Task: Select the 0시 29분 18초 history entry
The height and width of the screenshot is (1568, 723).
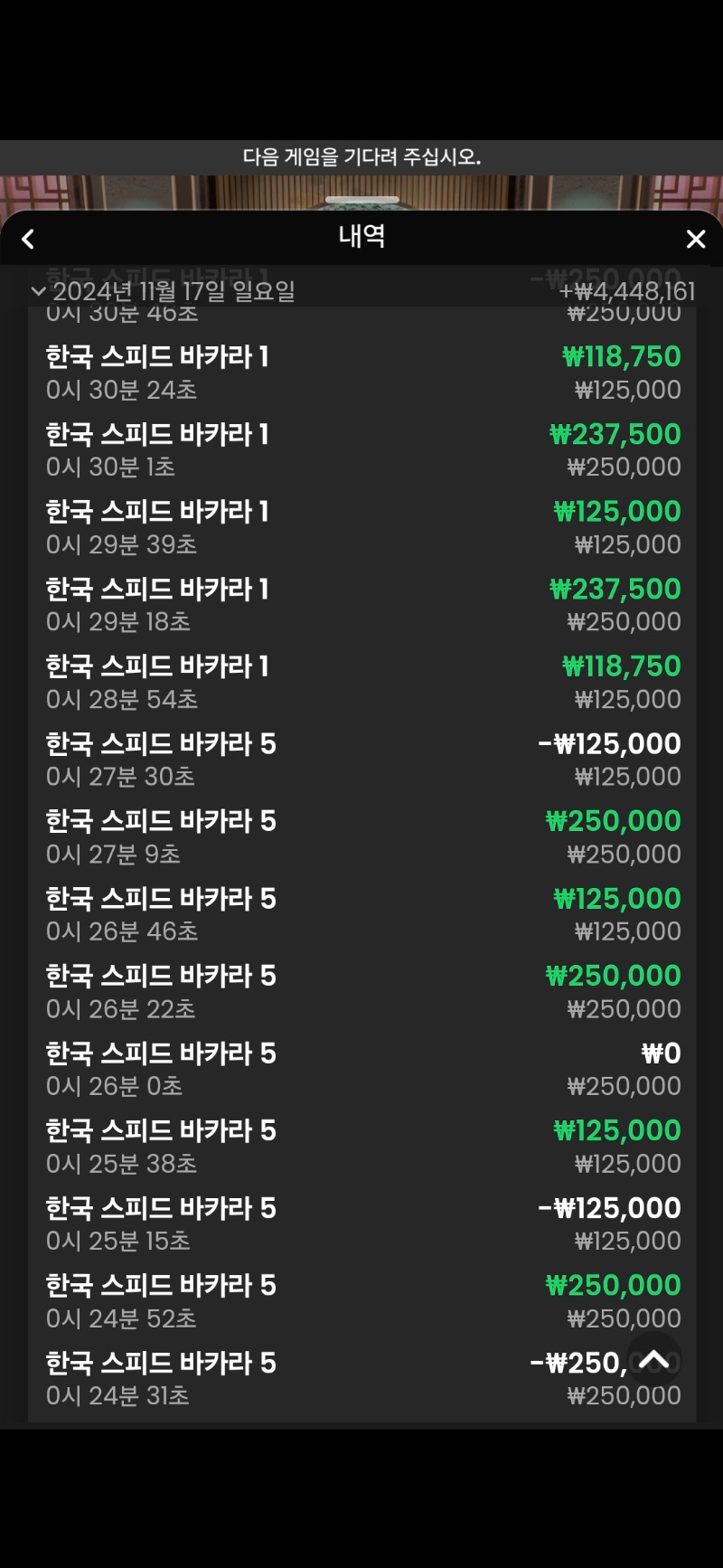Action: click(361, 605)
